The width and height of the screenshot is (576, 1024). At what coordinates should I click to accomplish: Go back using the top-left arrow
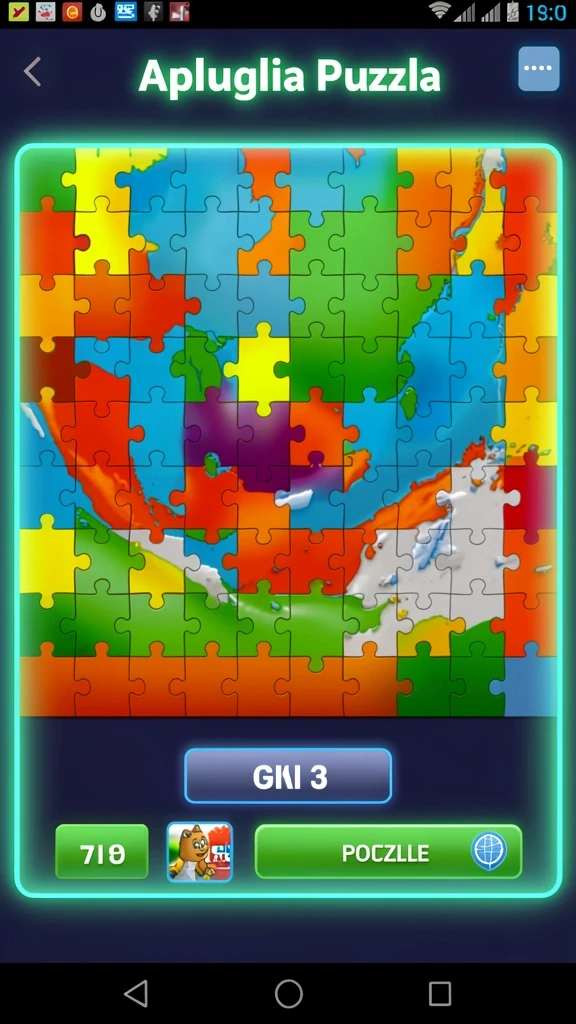tap(33, 72)
